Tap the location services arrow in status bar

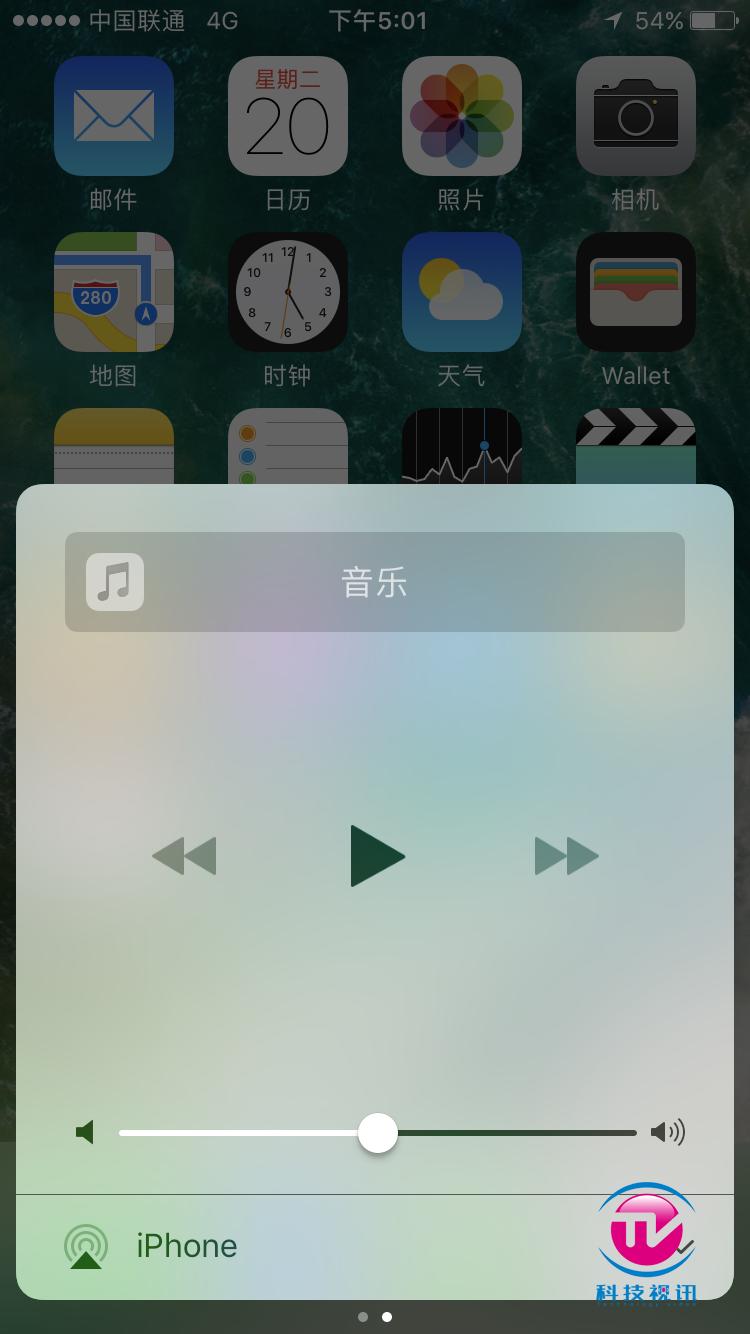[613, 18]
